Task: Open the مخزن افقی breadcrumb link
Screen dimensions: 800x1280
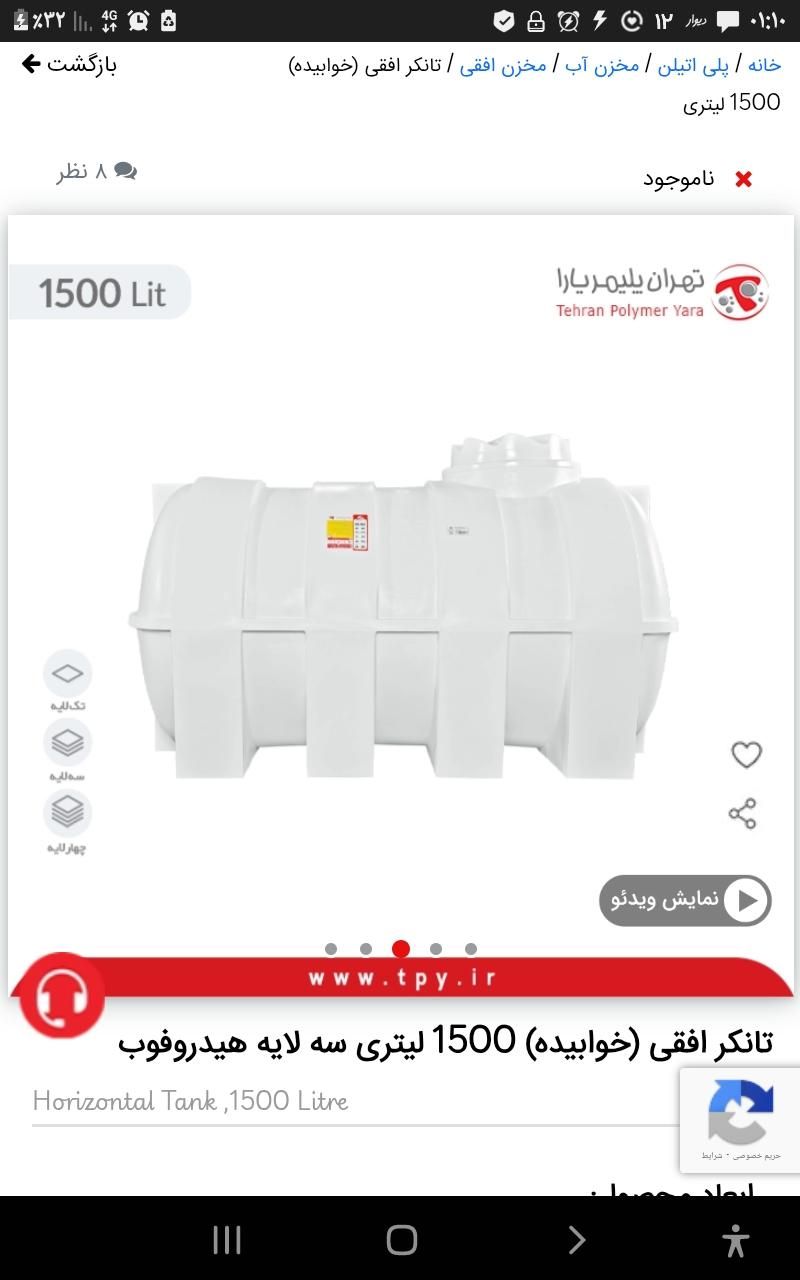Action: click(x=510, y=66)
